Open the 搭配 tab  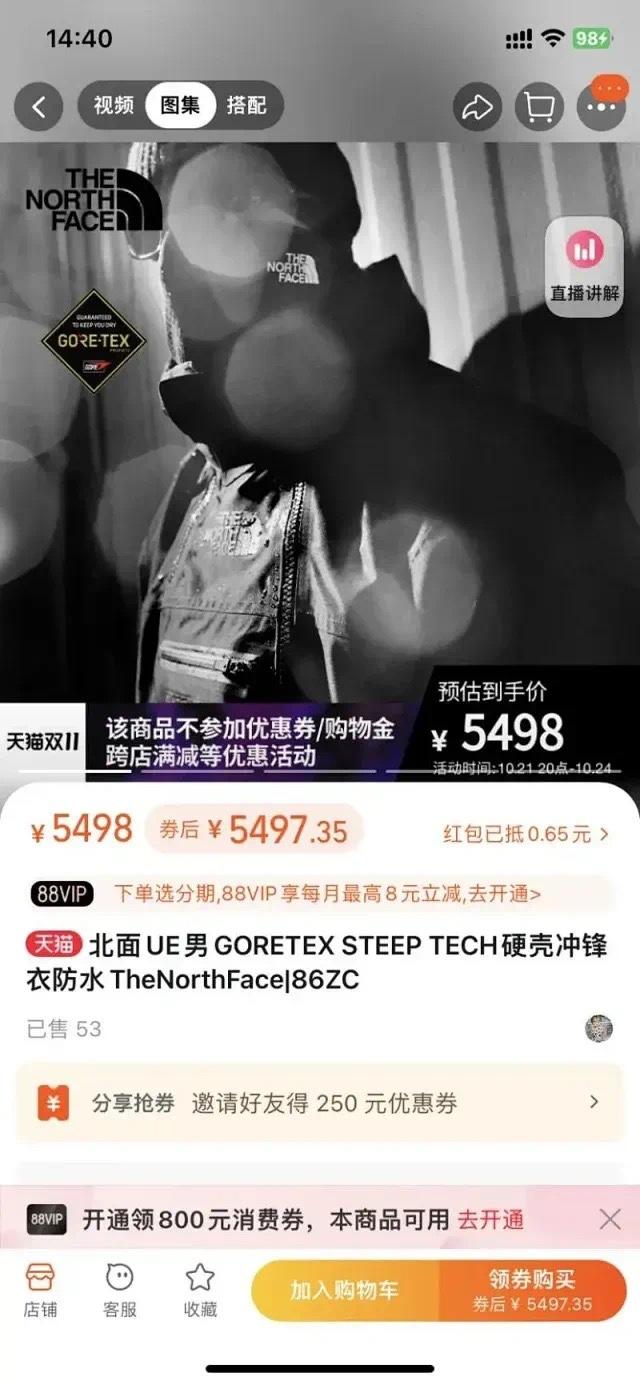point(246,105)
